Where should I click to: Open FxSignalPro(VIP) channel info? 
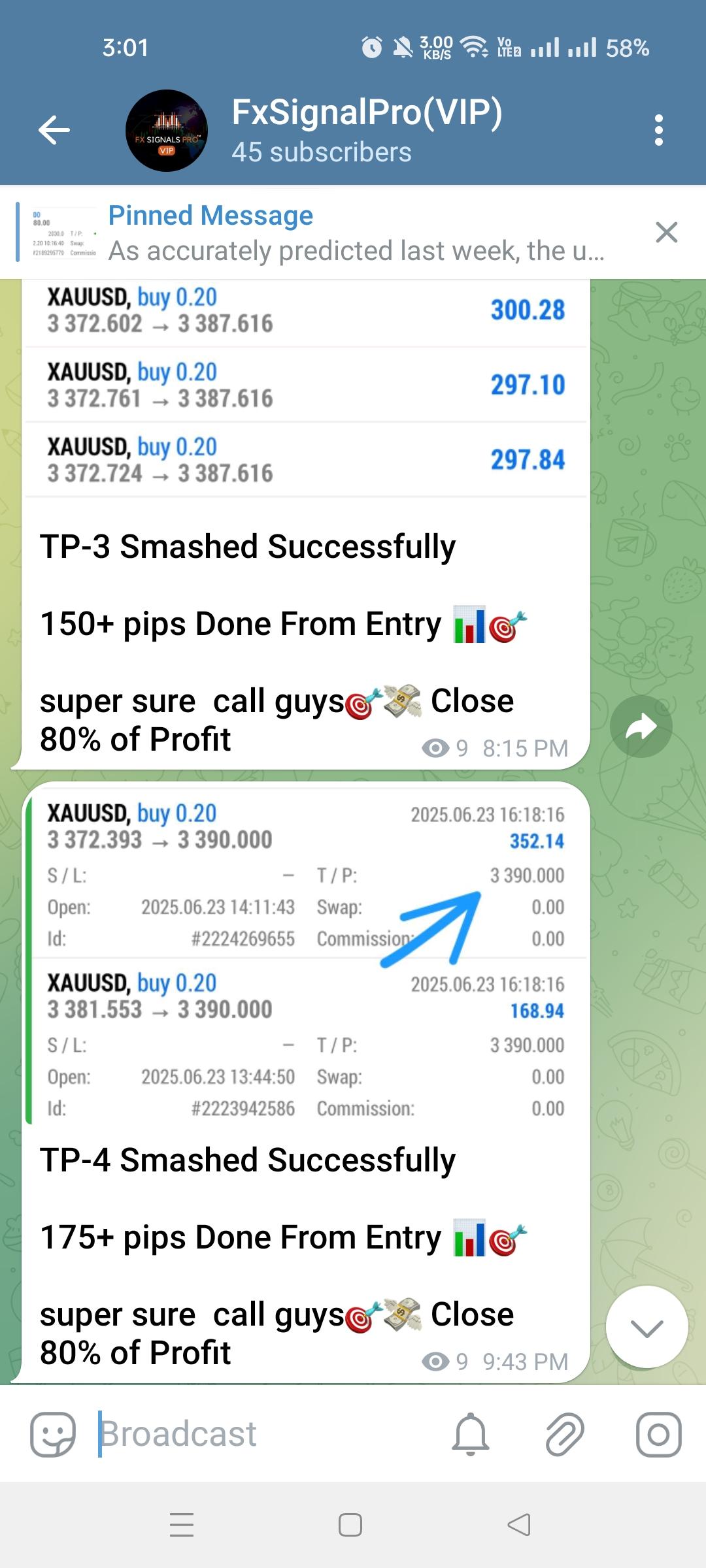coord(366,130)
